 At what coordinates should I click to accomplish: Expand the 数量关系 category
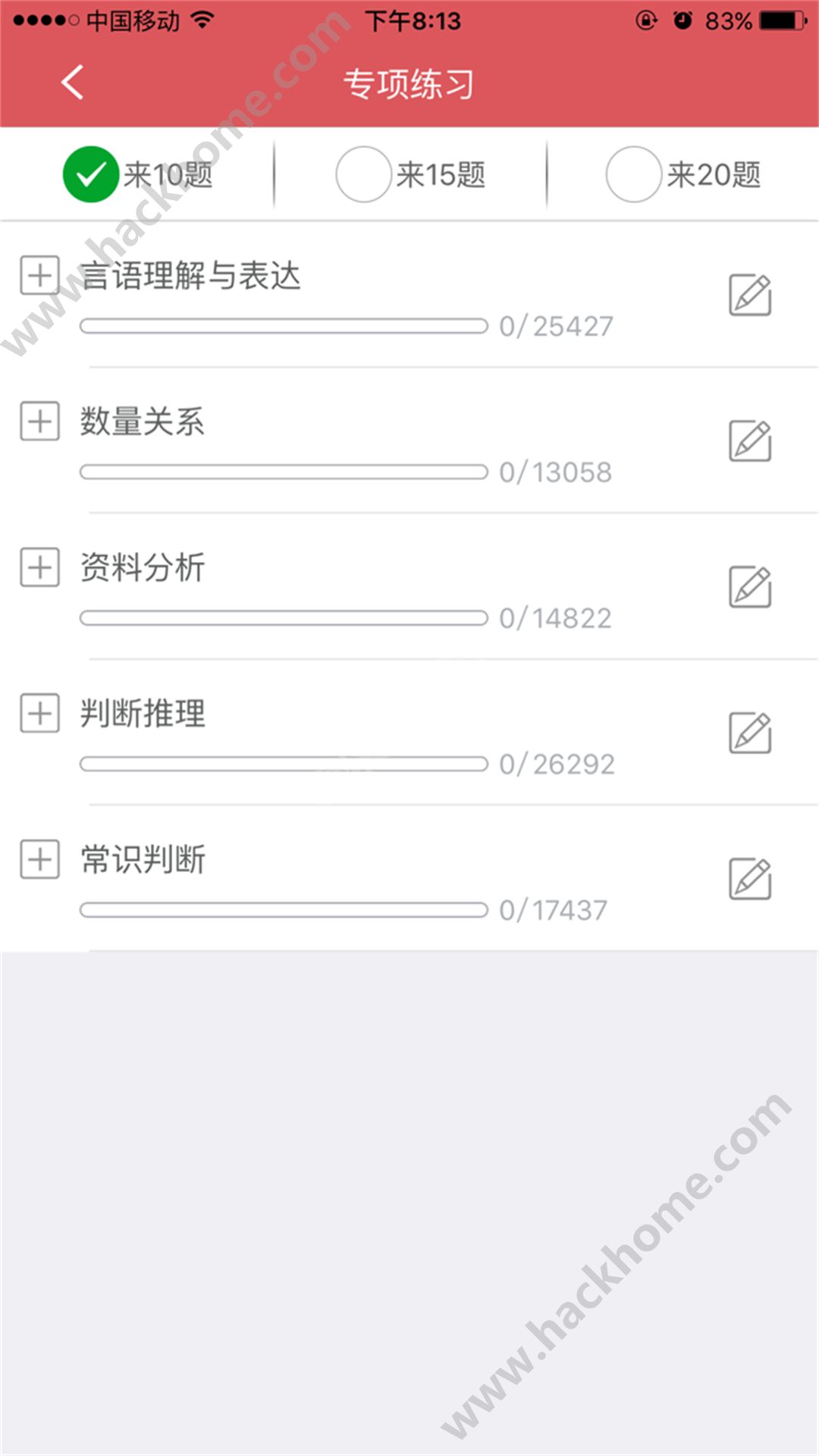click(39, 421)
